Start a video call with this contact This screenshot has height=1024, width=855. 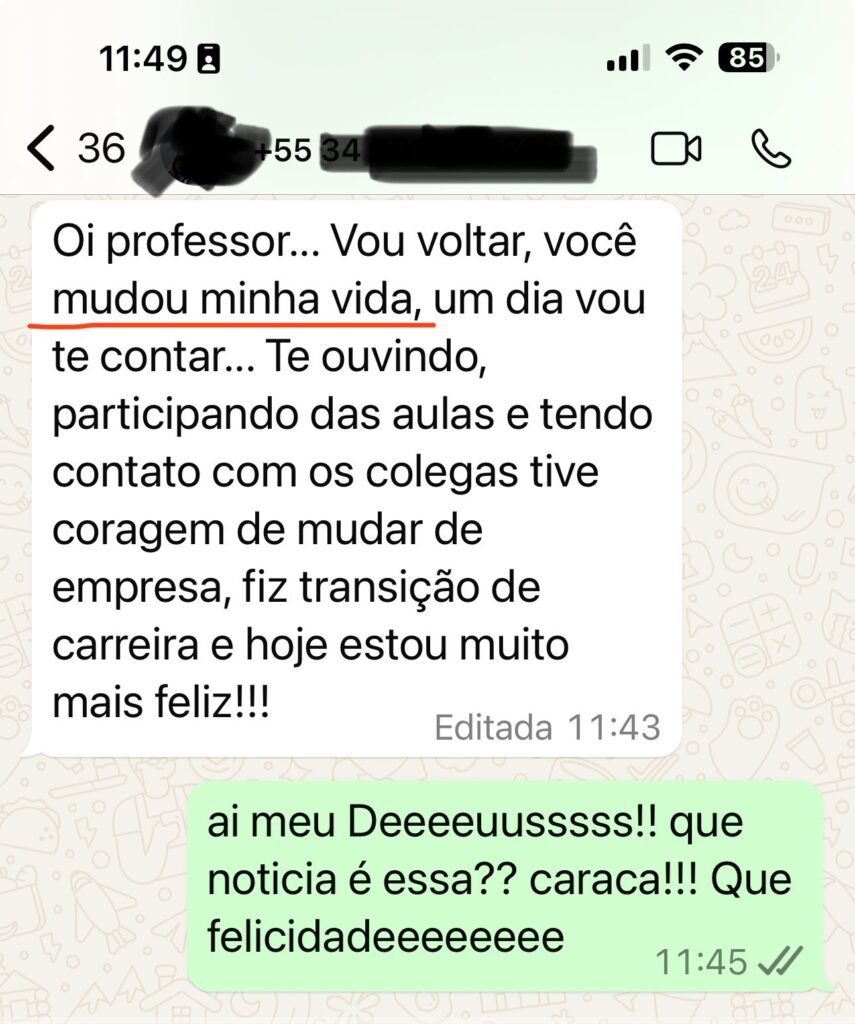pos(676,150)
